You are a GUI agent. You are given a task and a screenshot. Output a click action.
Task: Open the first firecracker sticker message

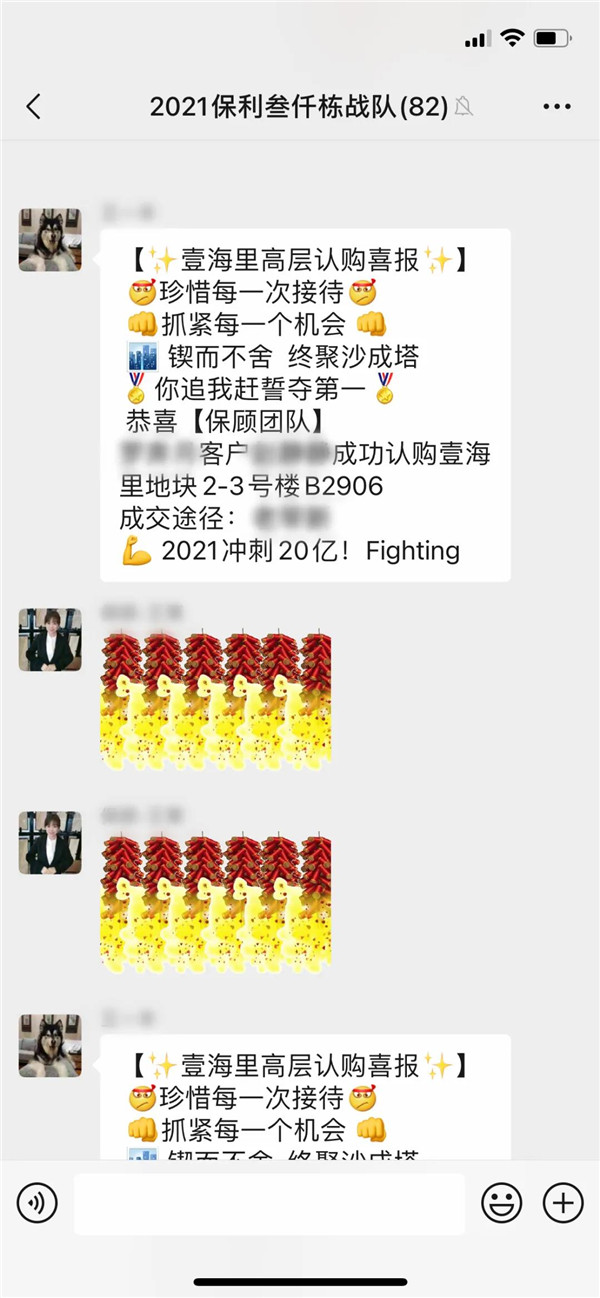coord(216,700)
